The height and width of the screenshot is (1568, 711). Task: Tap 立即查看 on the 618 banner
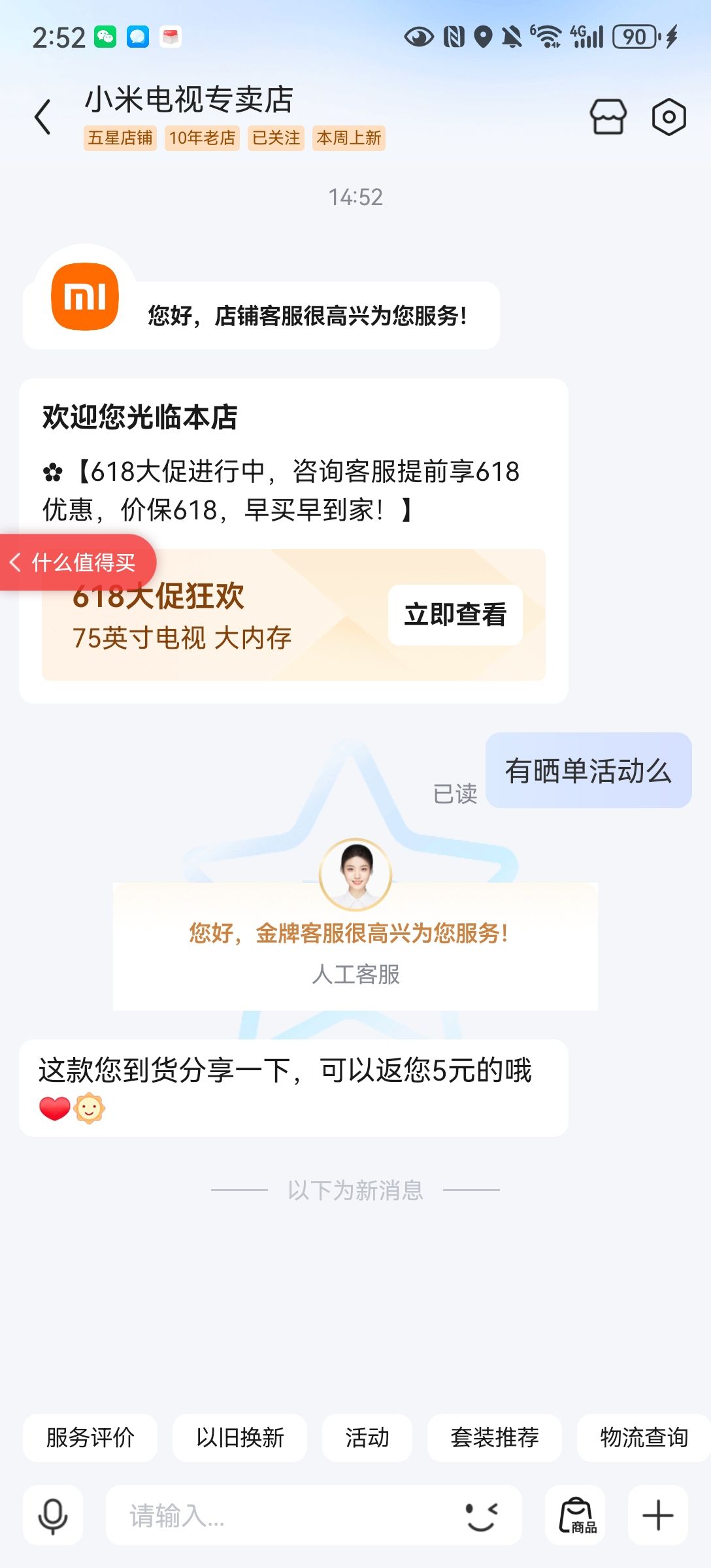pos(455,615)
